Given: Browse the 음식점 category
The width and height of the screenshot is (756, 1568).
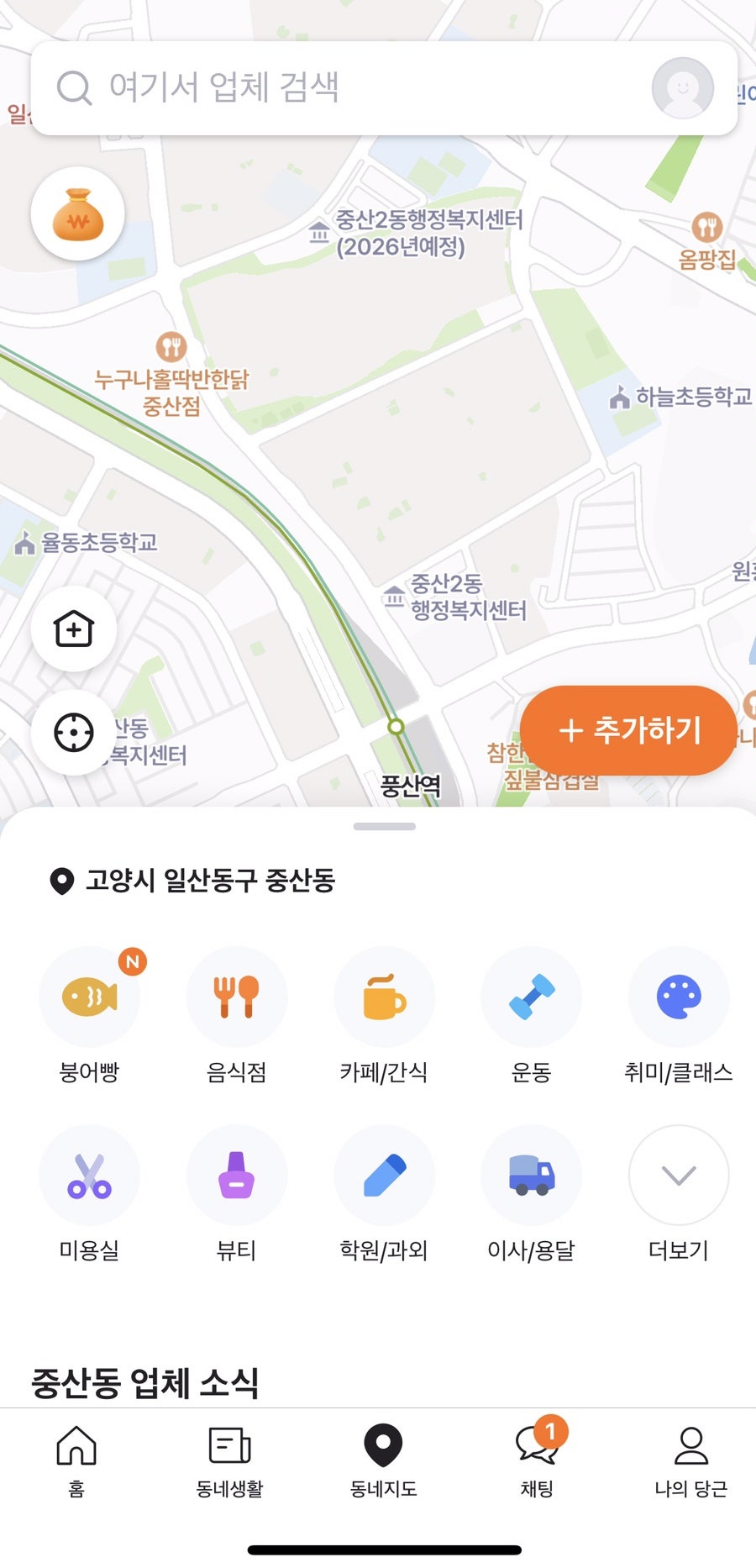Looking at the screenshot, I should tap(237, 997).
